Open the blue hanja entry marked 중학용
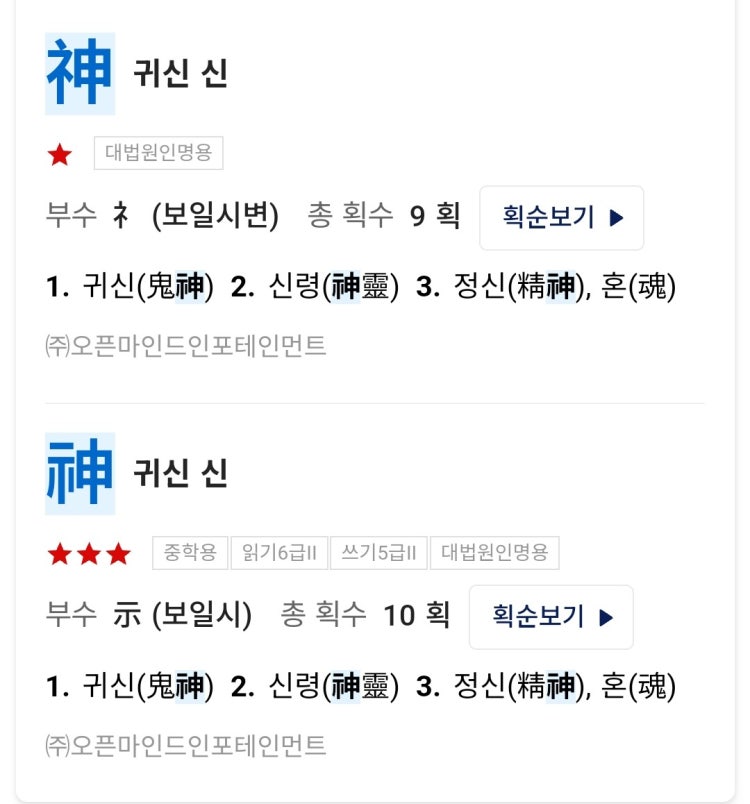The height and width of the screenshot is (804, 750). click(x=80, y=474)
